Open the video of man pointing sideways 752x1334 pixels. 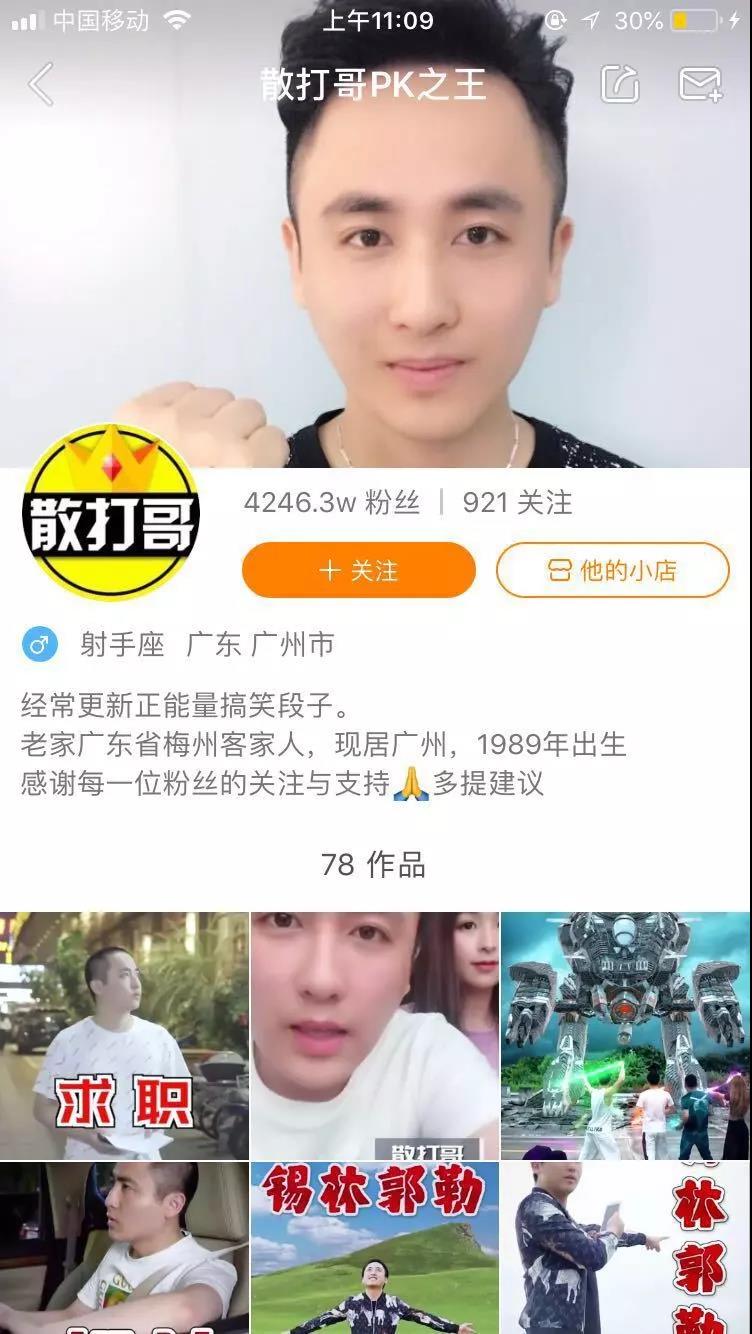[625, 1248]
